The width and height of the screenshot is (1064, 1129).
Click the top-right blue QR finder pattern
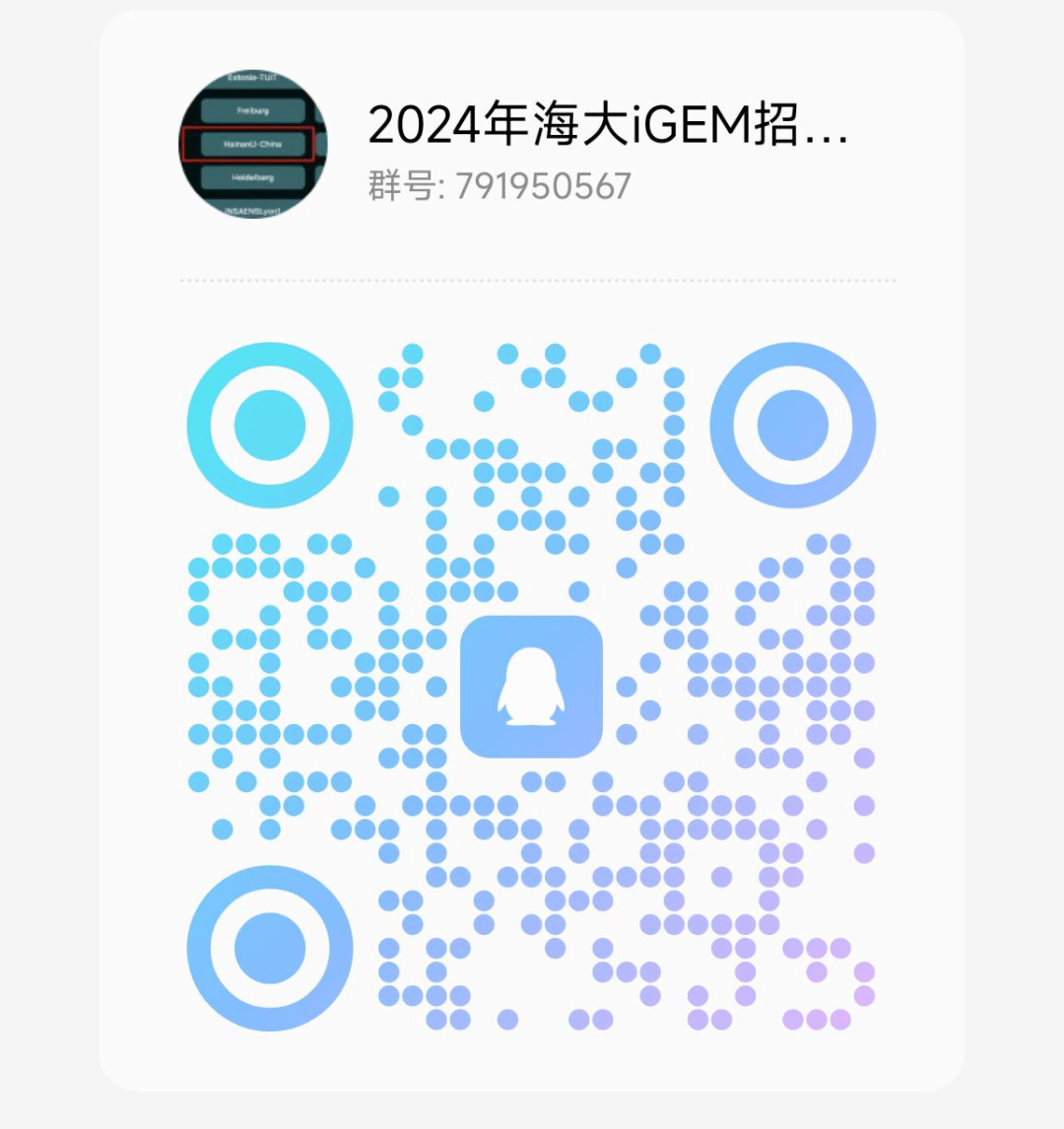pos(795,423)
